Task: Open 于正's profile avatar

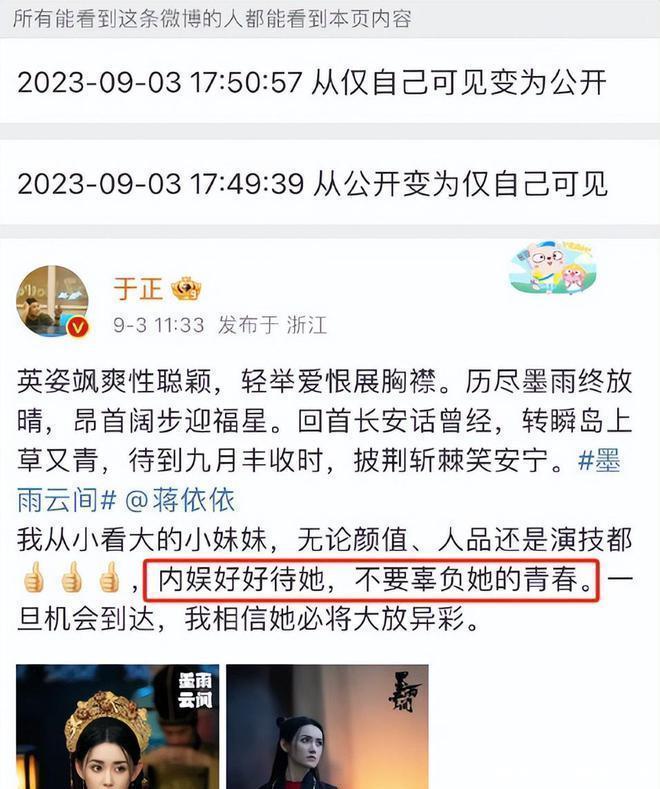Action: click(52, 302)
